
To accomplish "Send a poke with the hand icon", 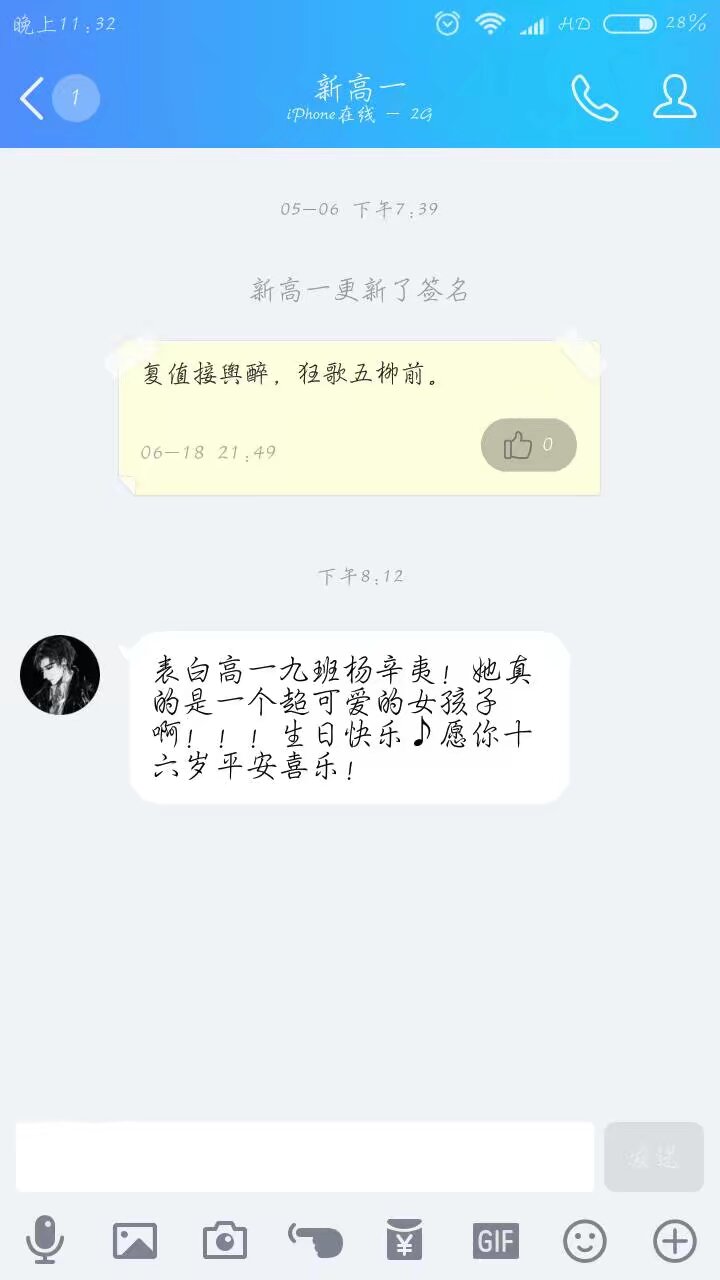I will coord(315,1241).
